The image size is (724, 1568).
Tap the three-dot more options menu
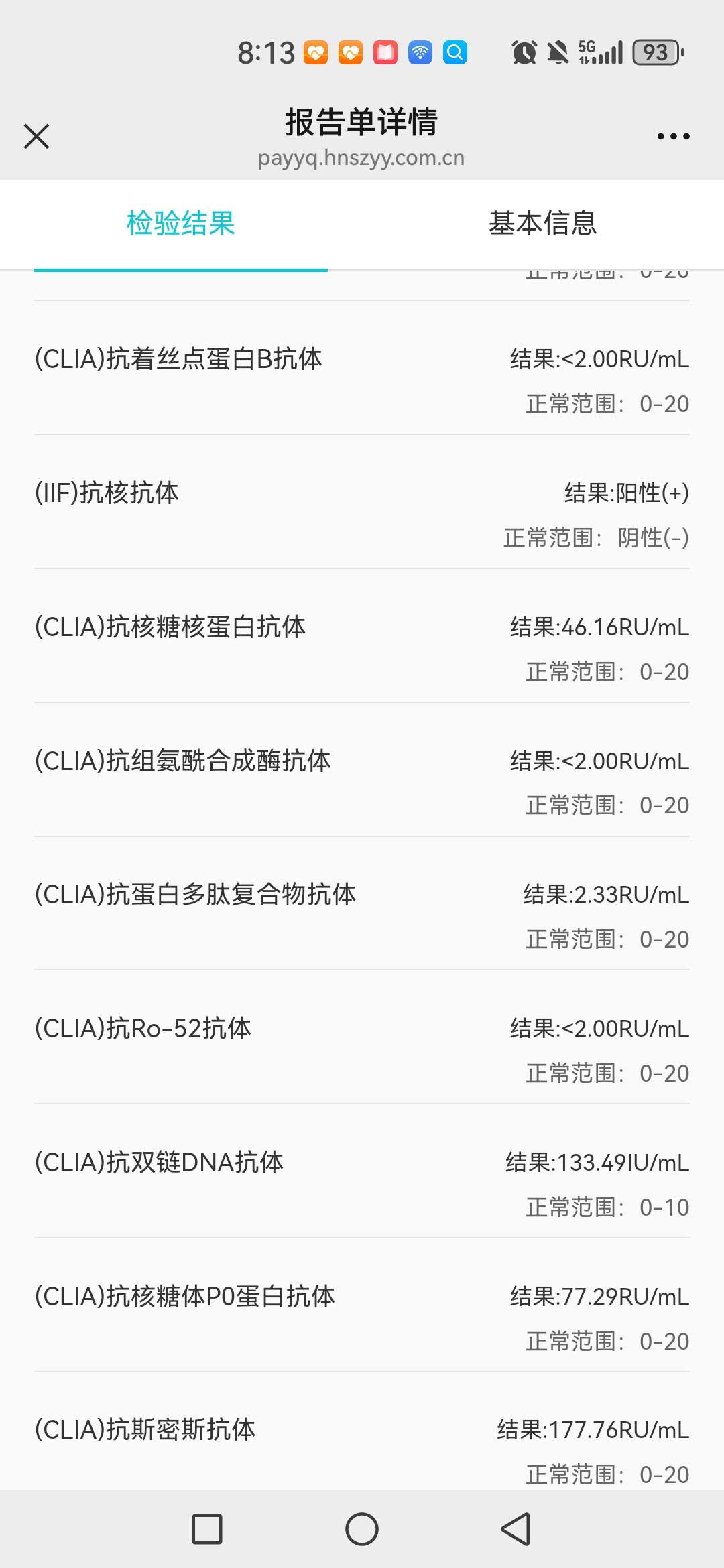coord(673,136)
